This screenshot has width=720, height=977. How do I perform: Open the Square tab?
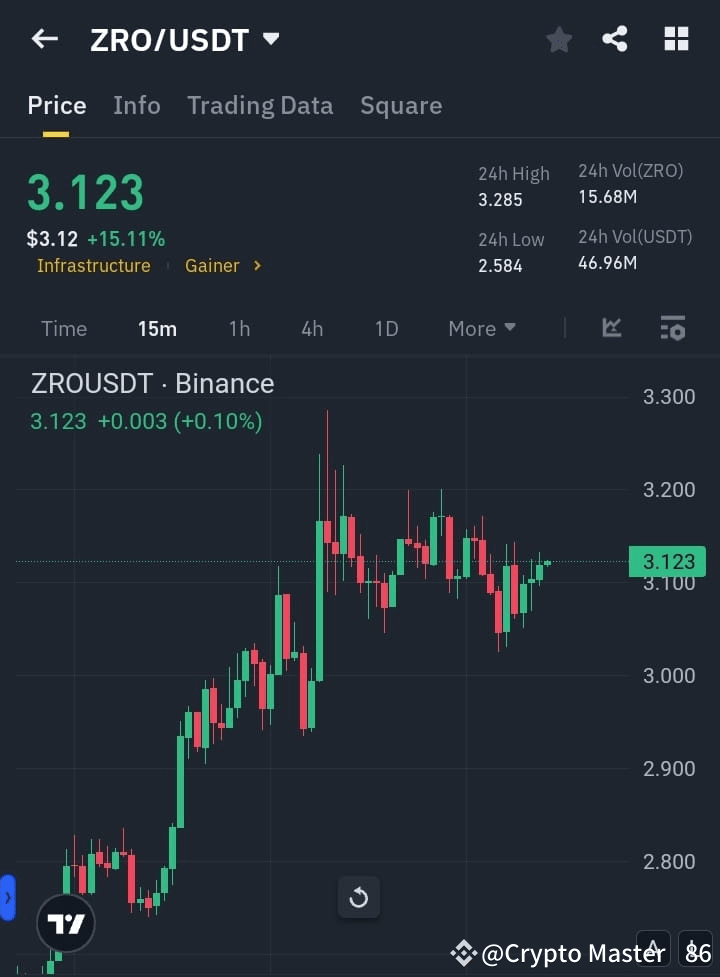(x=401, y=105)
